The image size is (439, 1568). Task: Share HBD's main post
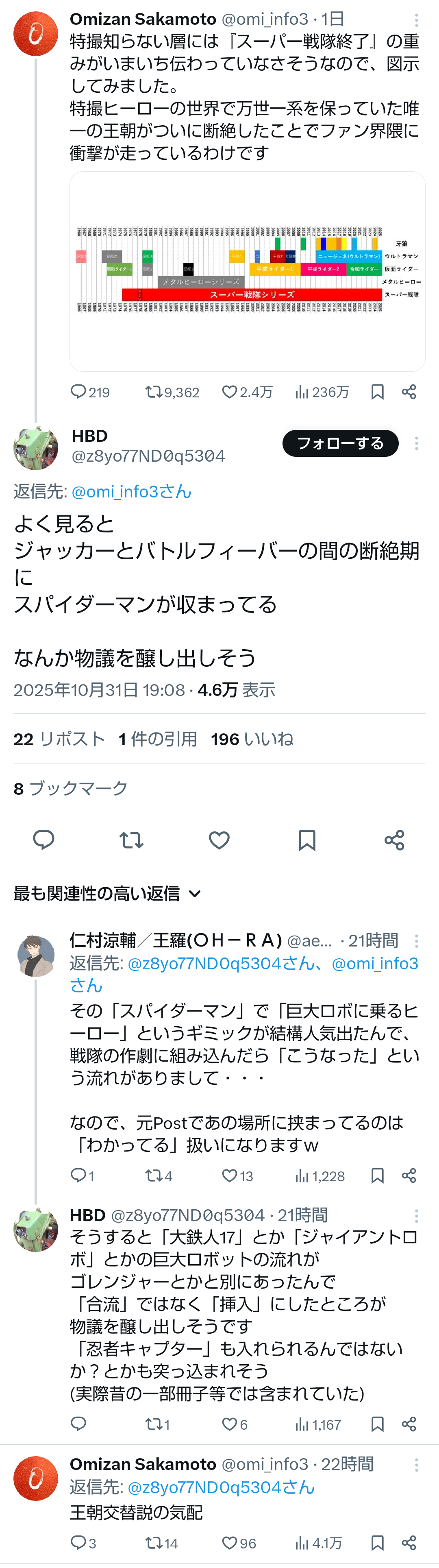(x=394, y=840)
